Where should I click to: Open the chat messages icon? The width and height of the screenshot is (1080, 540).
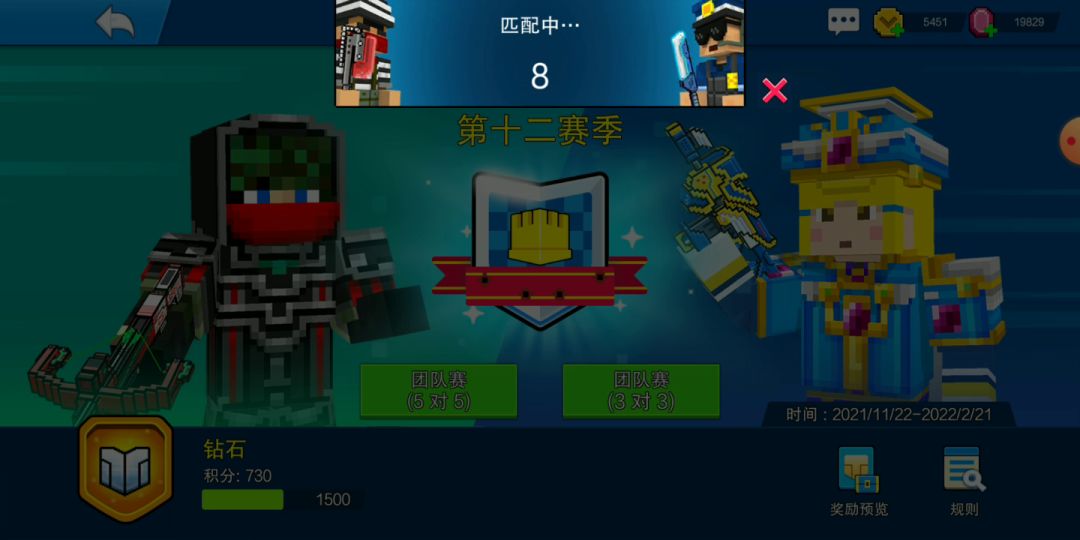tap(843, 21)
